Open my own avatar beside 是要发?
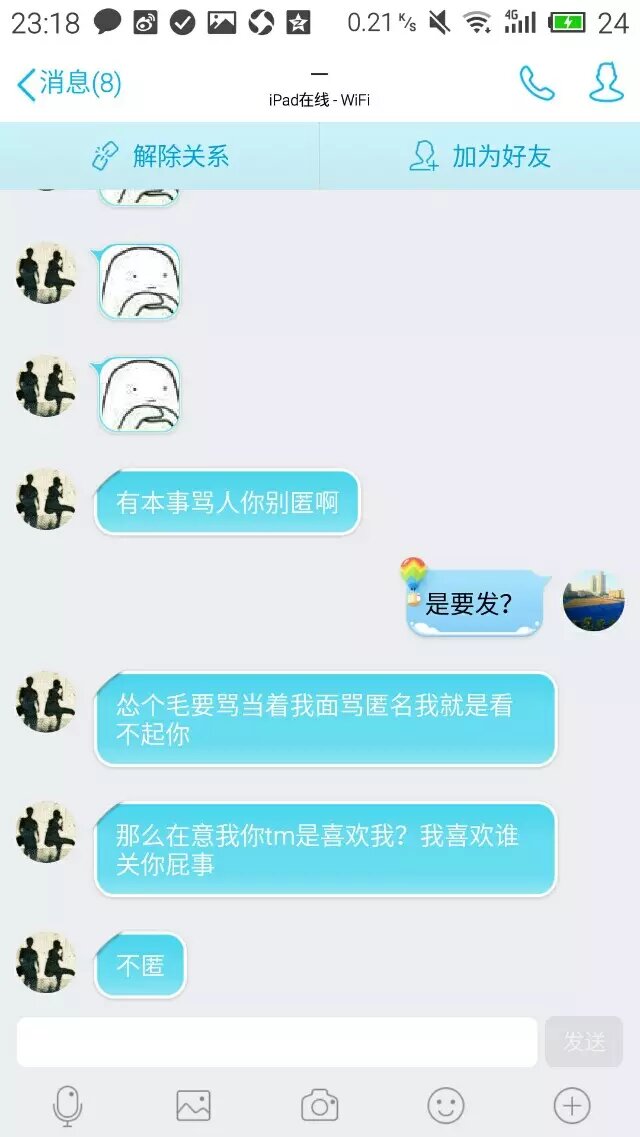The width and height of the screenshot is (640, 1137). pos(593,601)
